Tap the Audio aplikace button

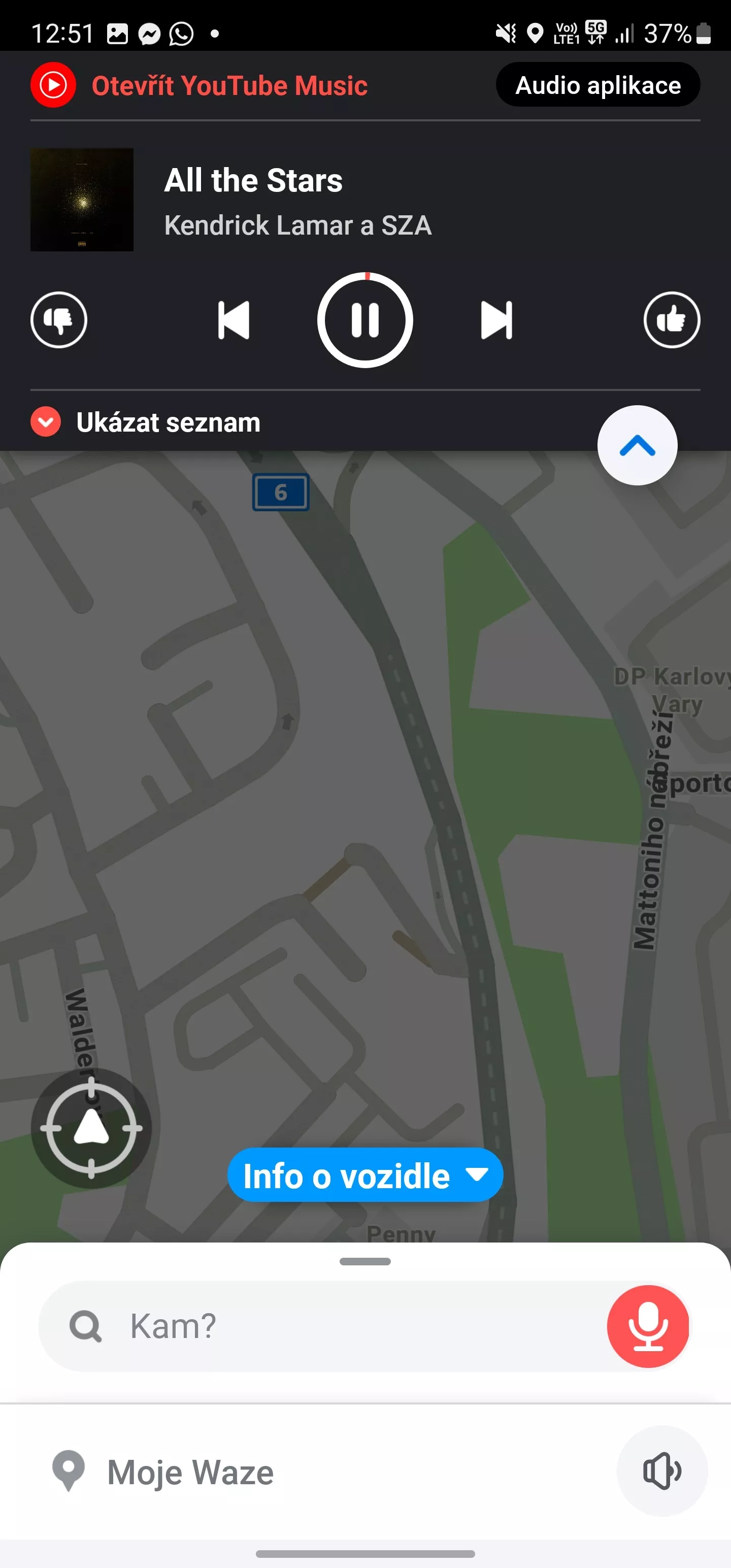[597, 85]
